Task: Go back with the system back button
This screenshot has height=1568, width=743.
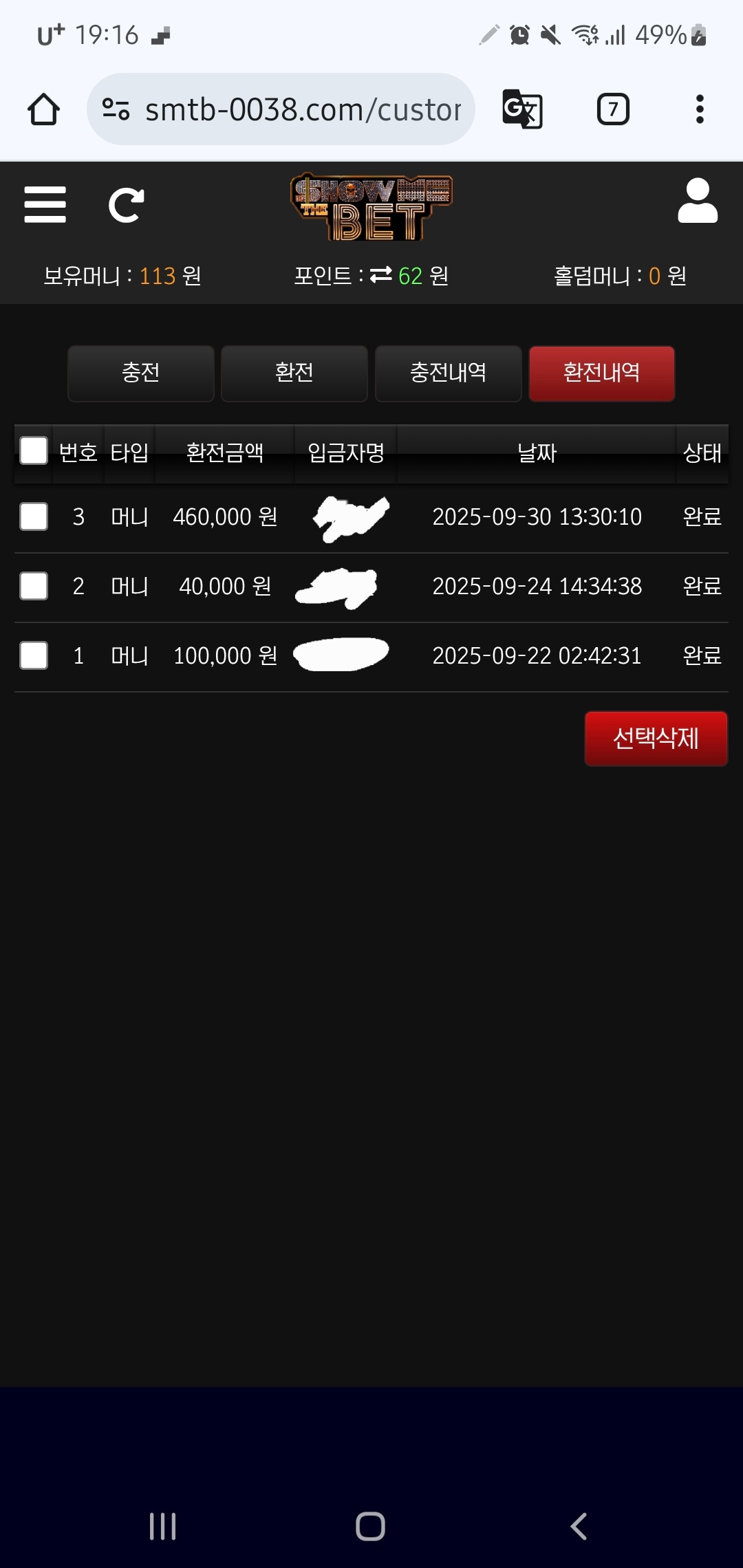Action: coord(579,1526)
